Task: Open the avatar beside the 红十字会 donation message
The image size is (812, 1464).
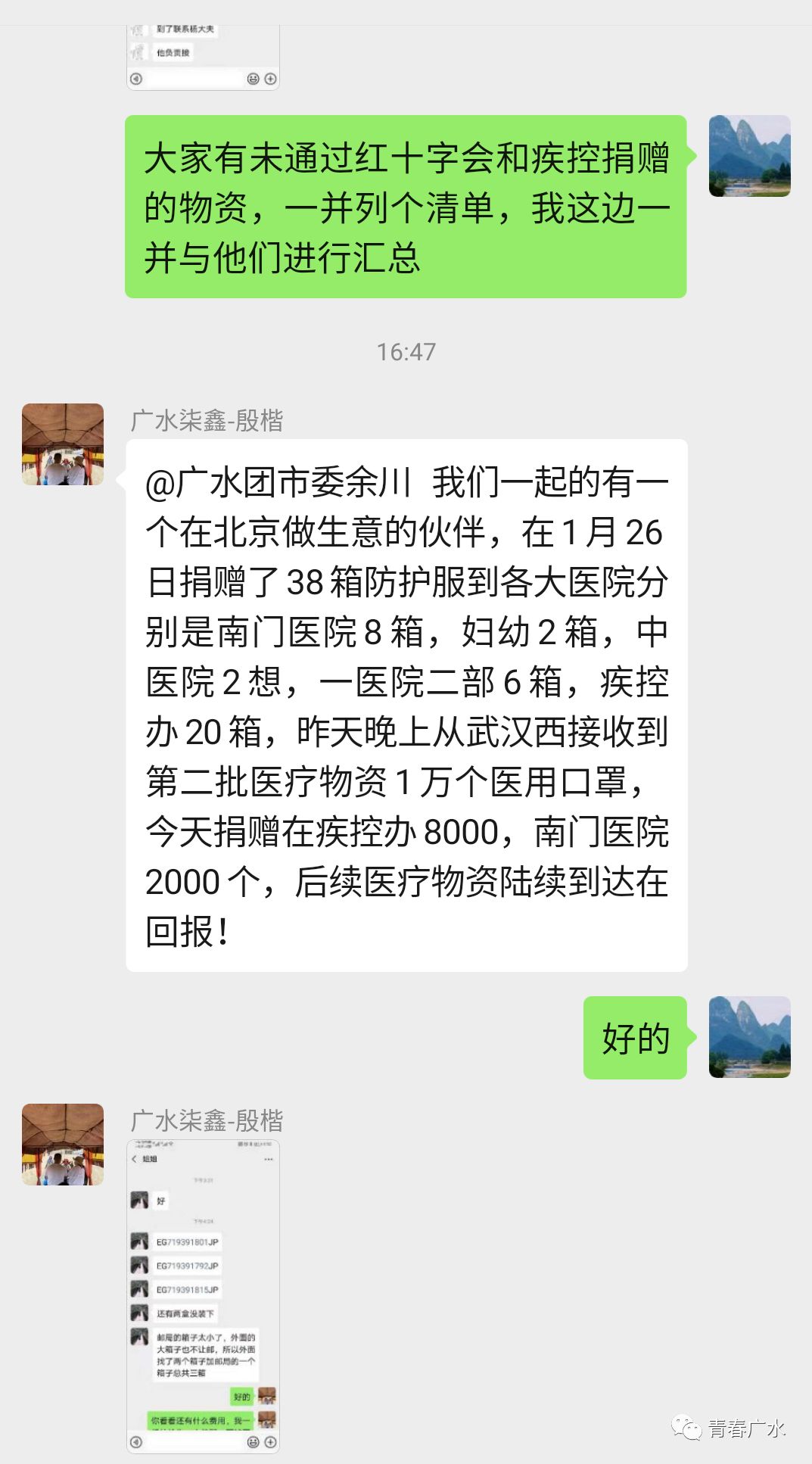Action: point(749,156)
